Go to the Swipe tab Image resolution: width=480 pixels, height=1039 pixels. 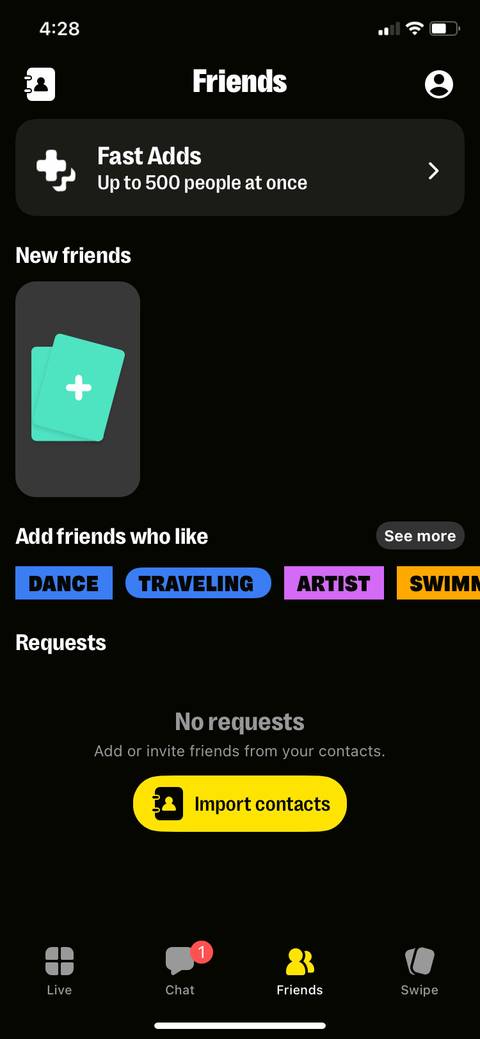click(x=419, y=971)
